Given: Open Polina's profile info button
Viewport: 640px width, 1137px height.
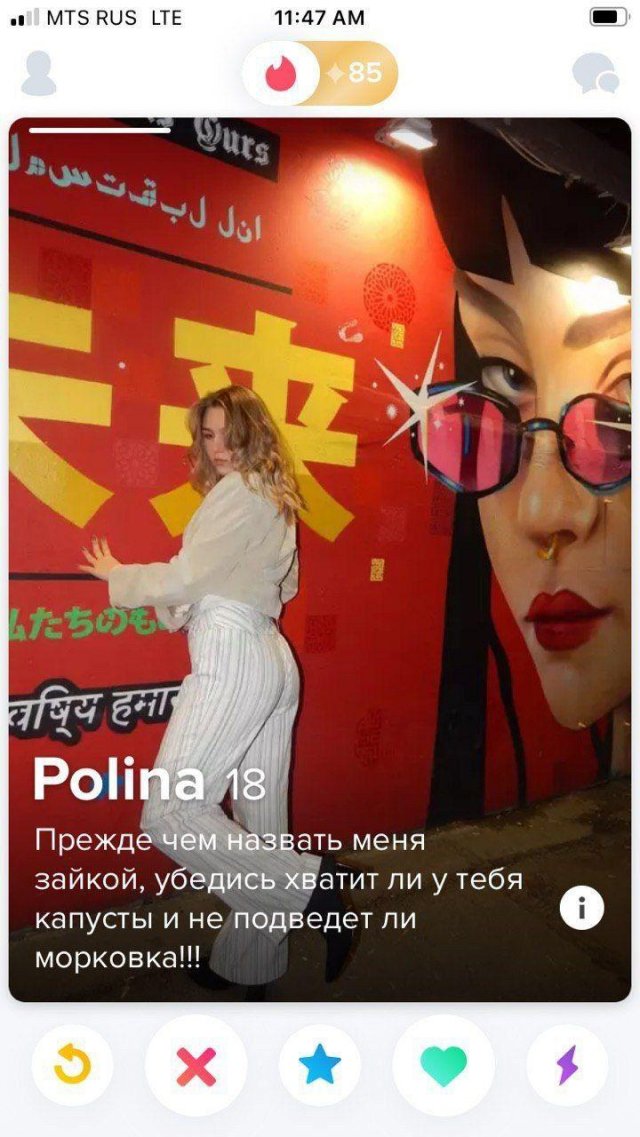Looking at the screenshot, I should (581, 908).
